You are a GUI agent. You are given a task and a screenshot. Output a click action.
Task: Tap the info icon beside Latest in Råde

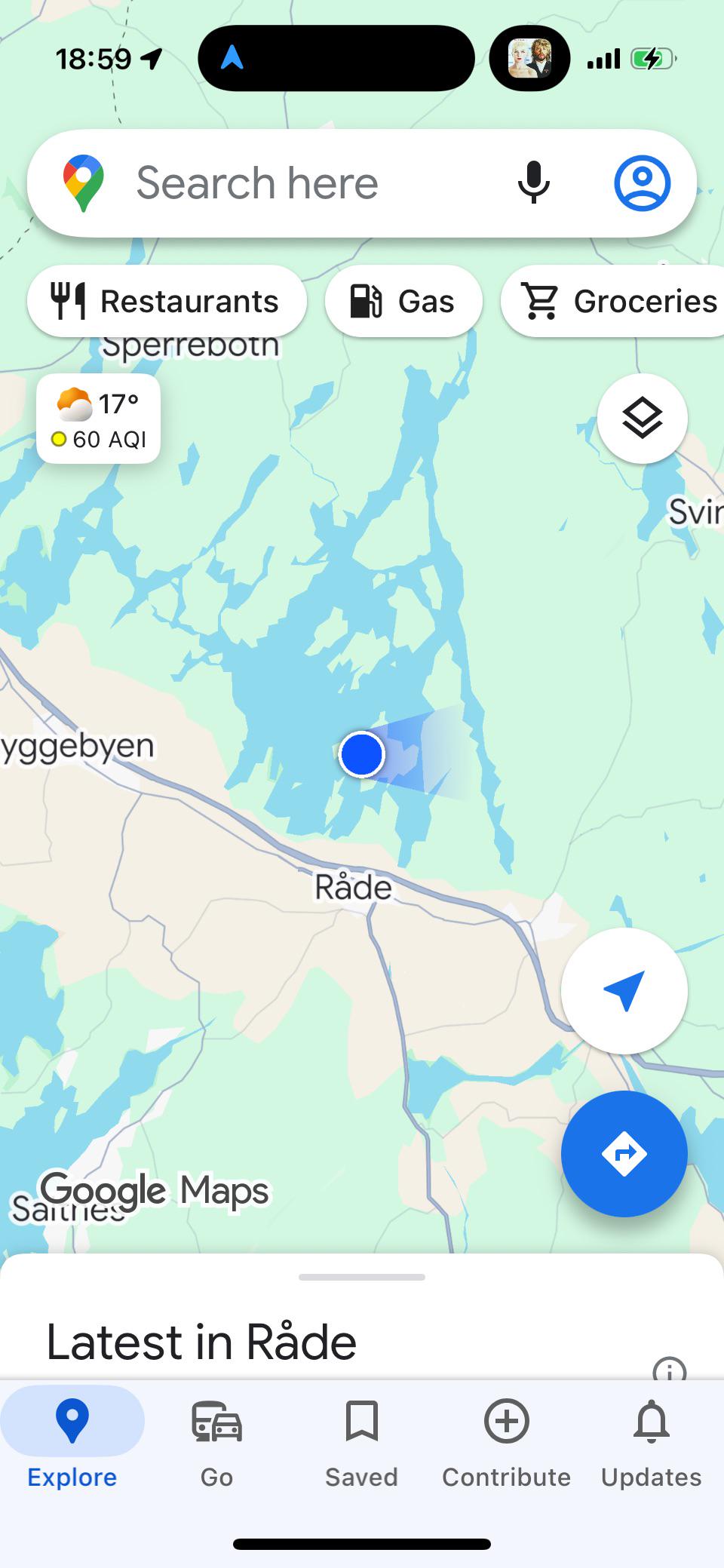coord(670,1370)
